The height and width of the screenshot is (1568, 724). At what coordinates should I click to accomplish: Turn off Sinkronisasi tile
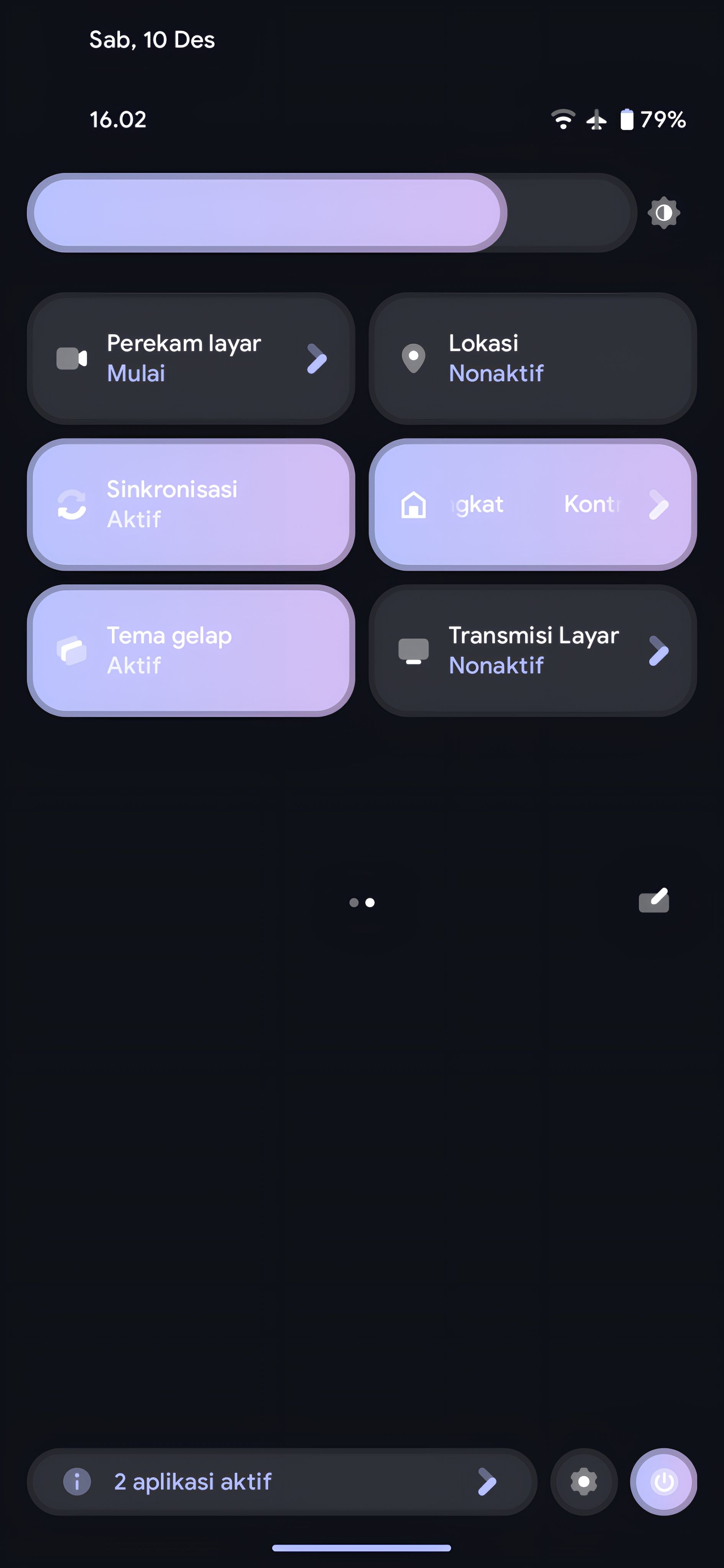click(x=191, y=505)
